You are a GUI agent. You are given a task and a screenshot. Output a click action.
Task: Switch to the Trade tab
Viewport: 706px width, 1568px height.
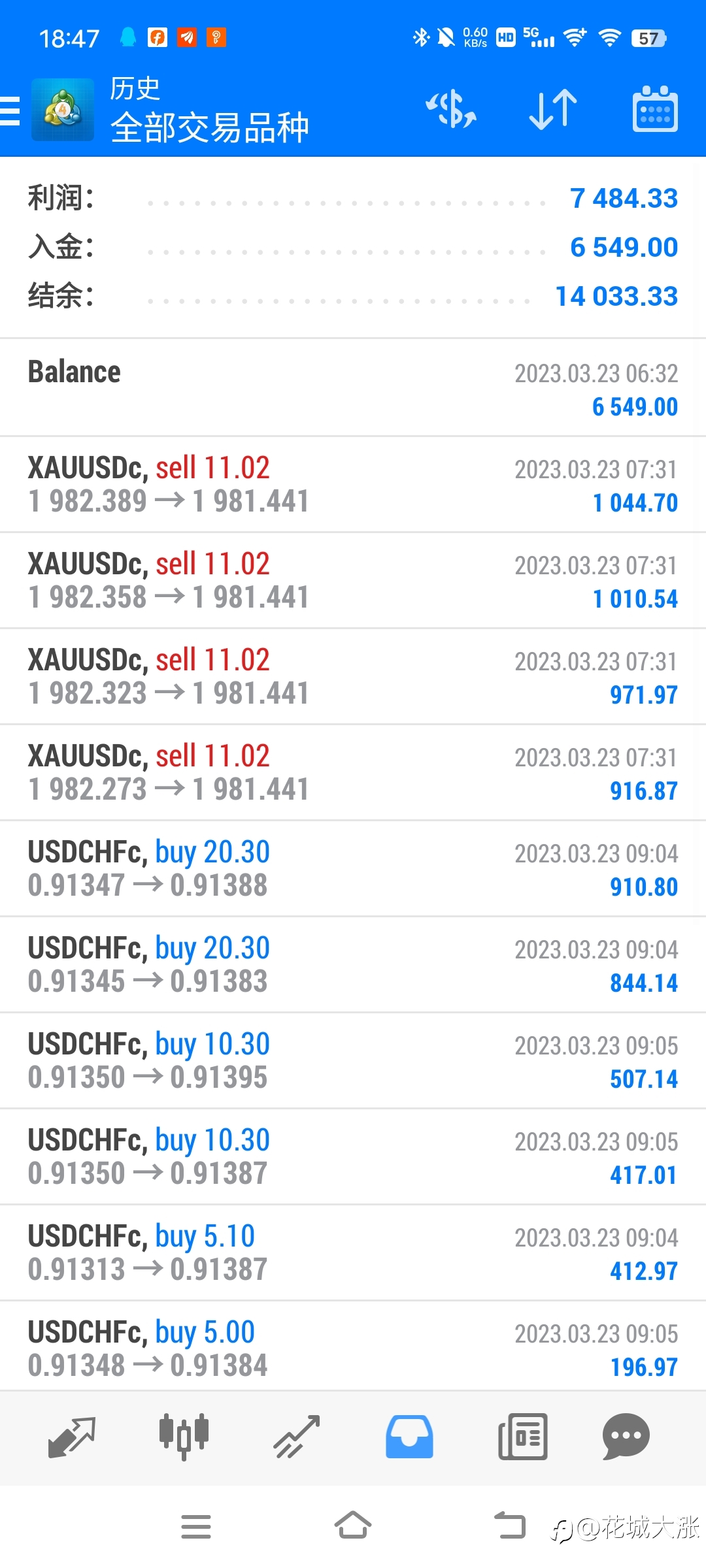[x=297, y=1437]
